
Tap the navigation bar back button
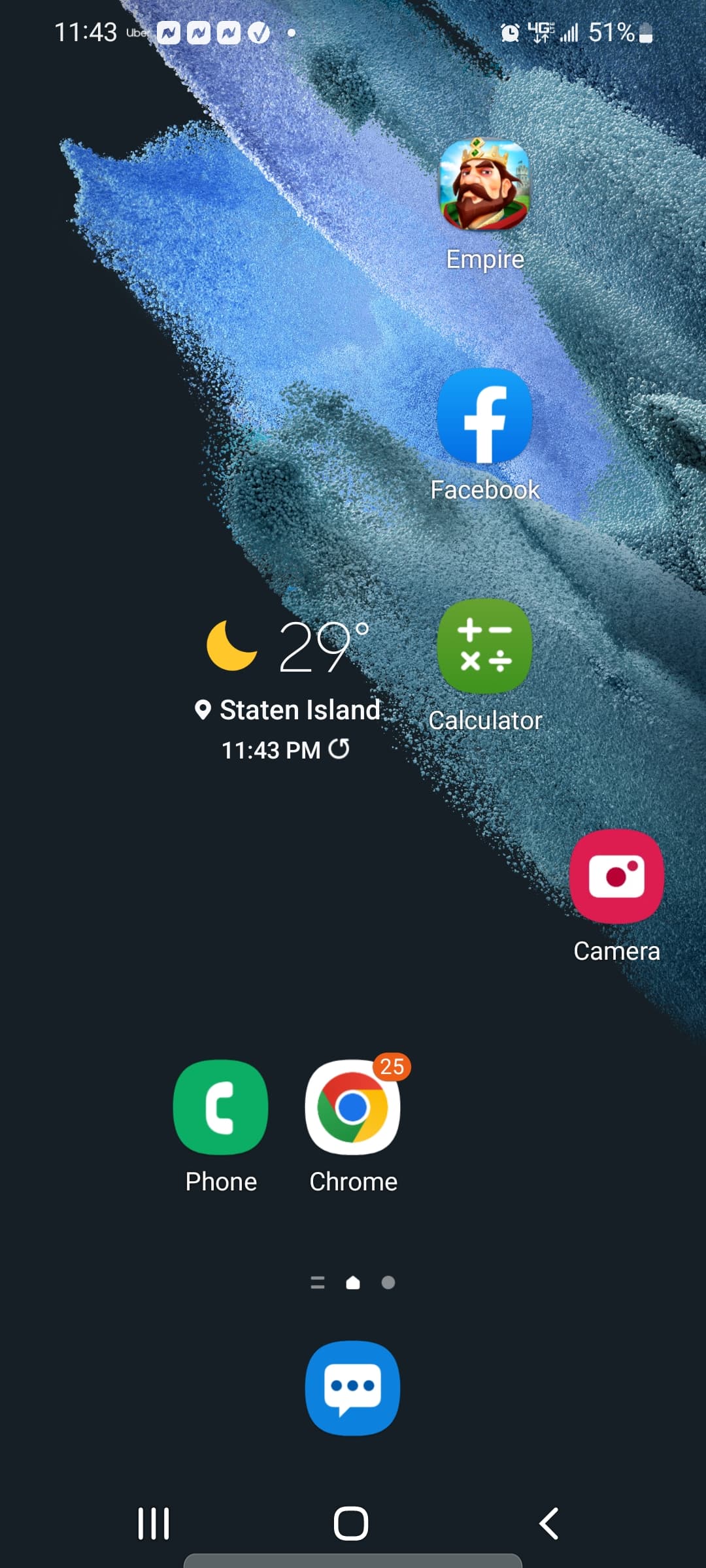(x=549, y=1524)
